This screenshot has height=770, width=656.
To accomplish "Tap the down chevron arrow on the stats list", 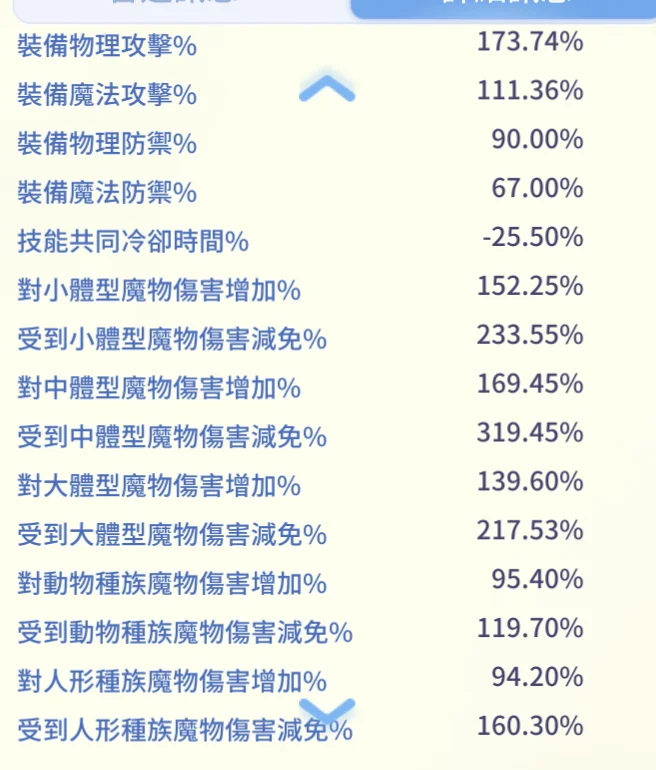I will [x=327, y=712].
